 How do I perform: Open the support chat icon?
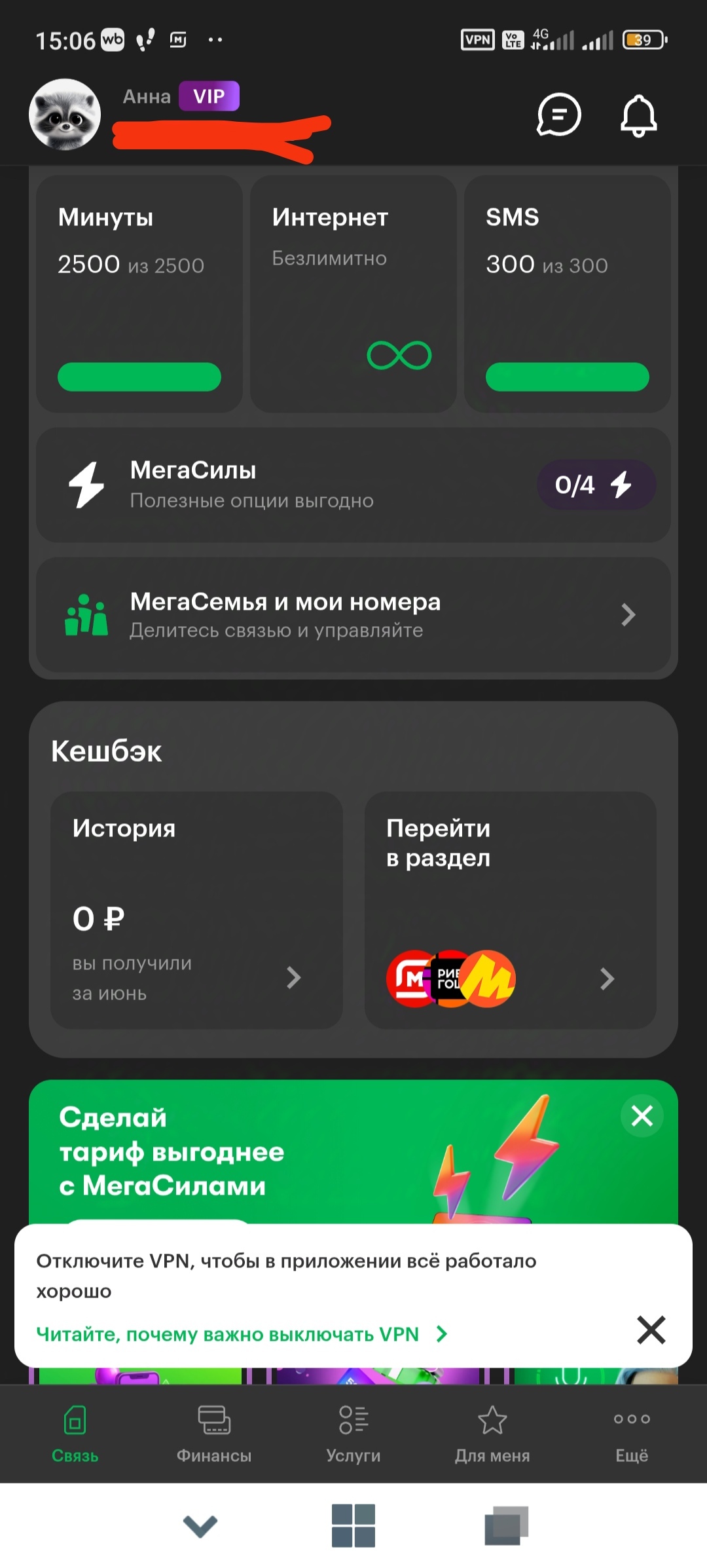558,115
